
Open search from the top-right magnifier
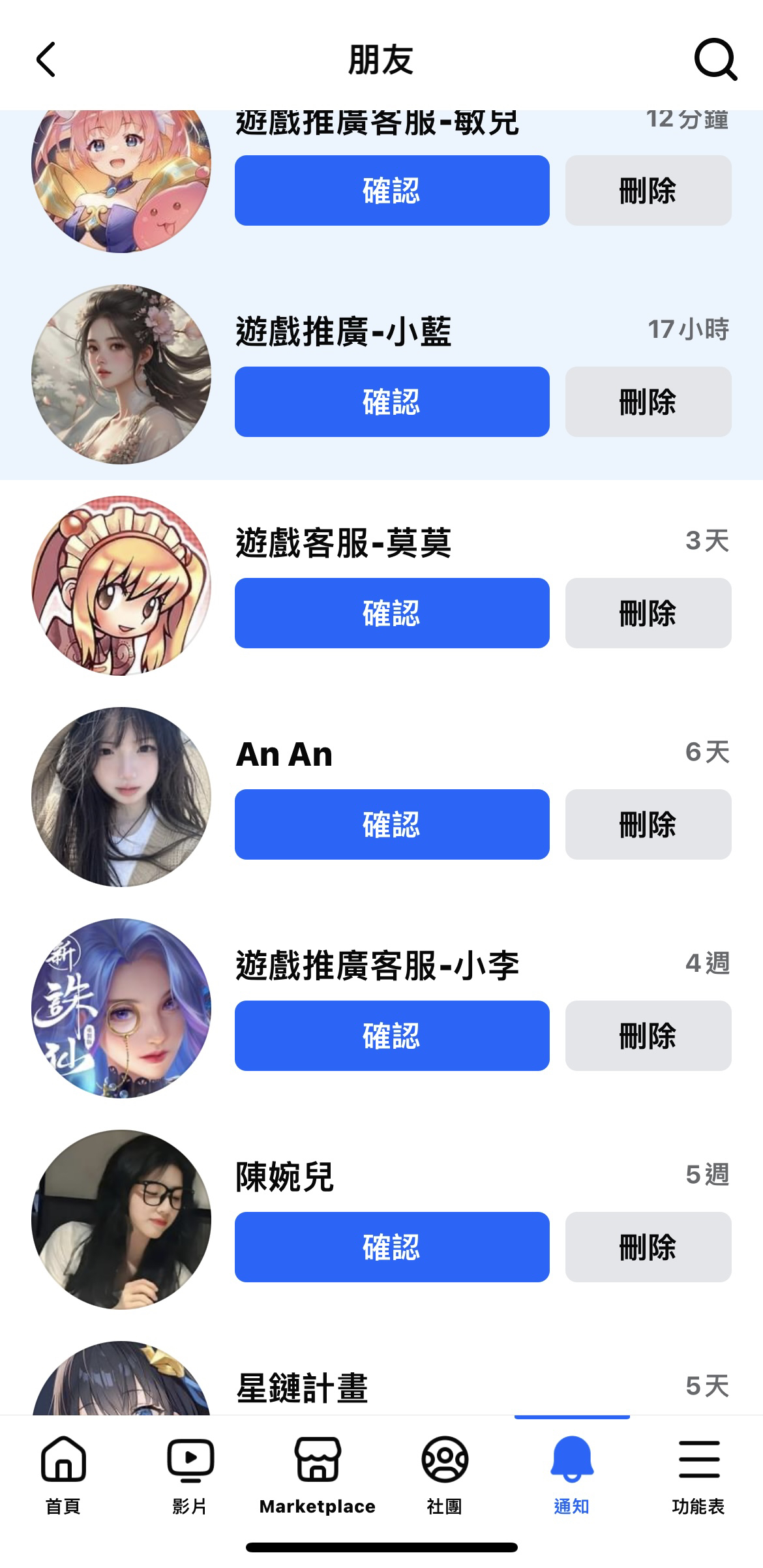[x=715, y=60]
